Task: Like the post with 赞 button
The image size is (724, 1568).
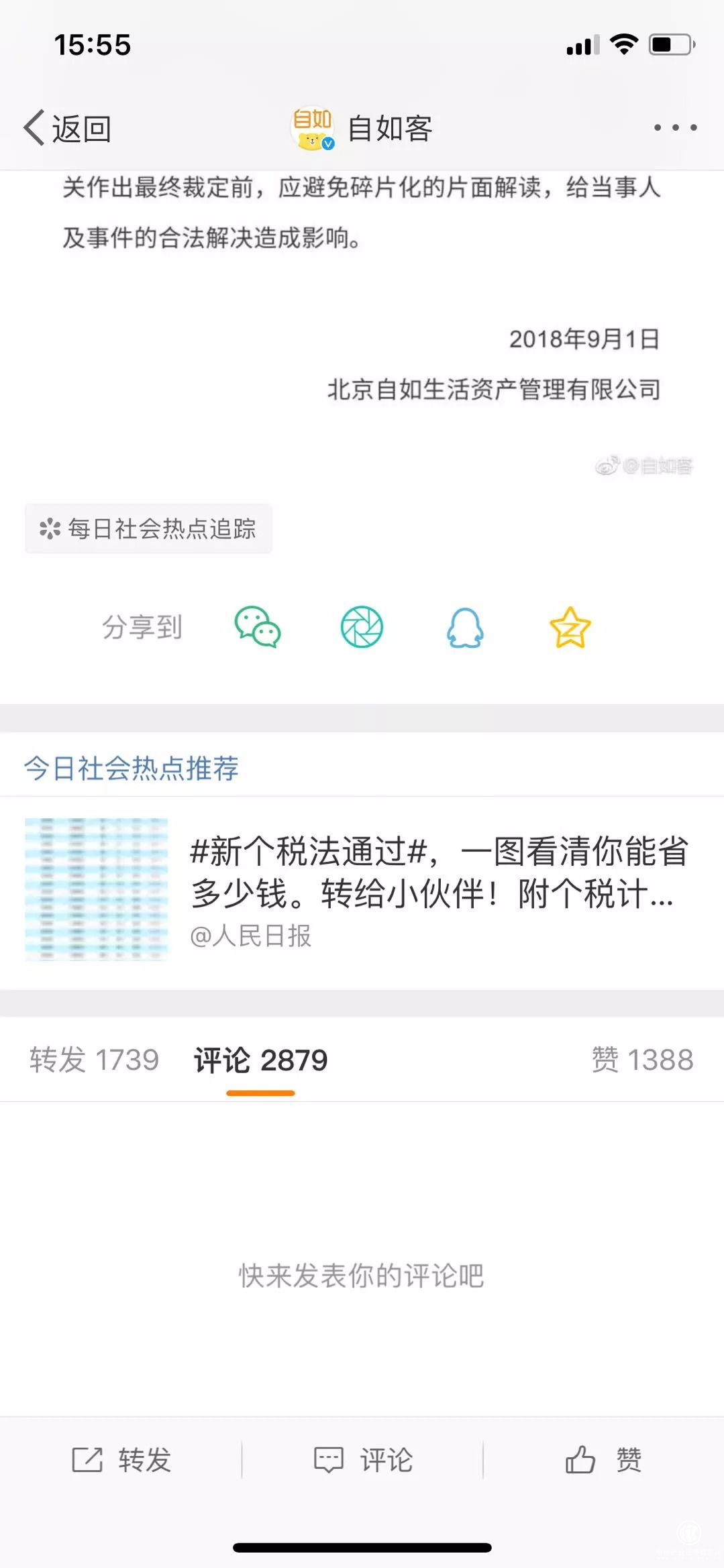Action: [603, 1459]
